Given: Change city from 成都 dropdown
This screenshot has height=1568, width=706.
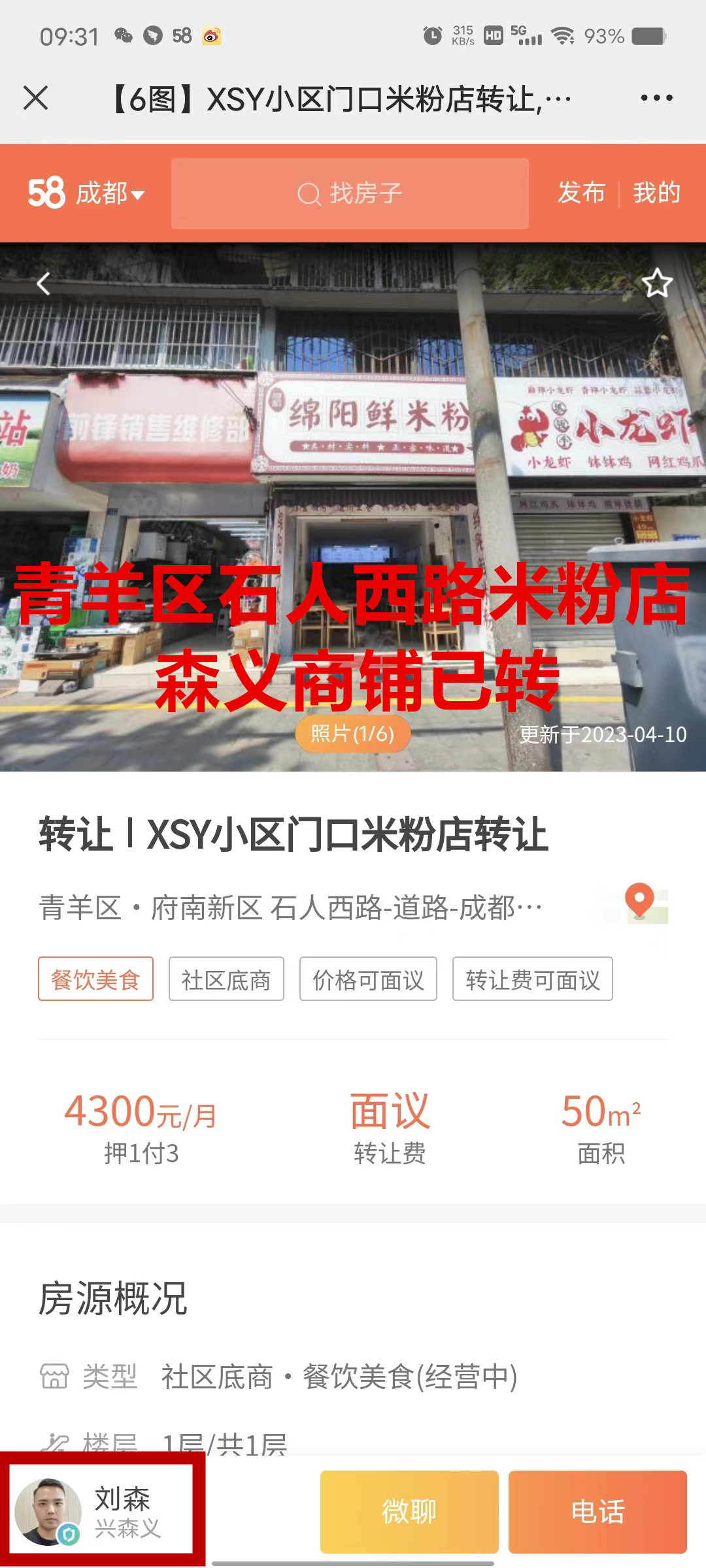Looking at the screenshot, I should 109,193.
